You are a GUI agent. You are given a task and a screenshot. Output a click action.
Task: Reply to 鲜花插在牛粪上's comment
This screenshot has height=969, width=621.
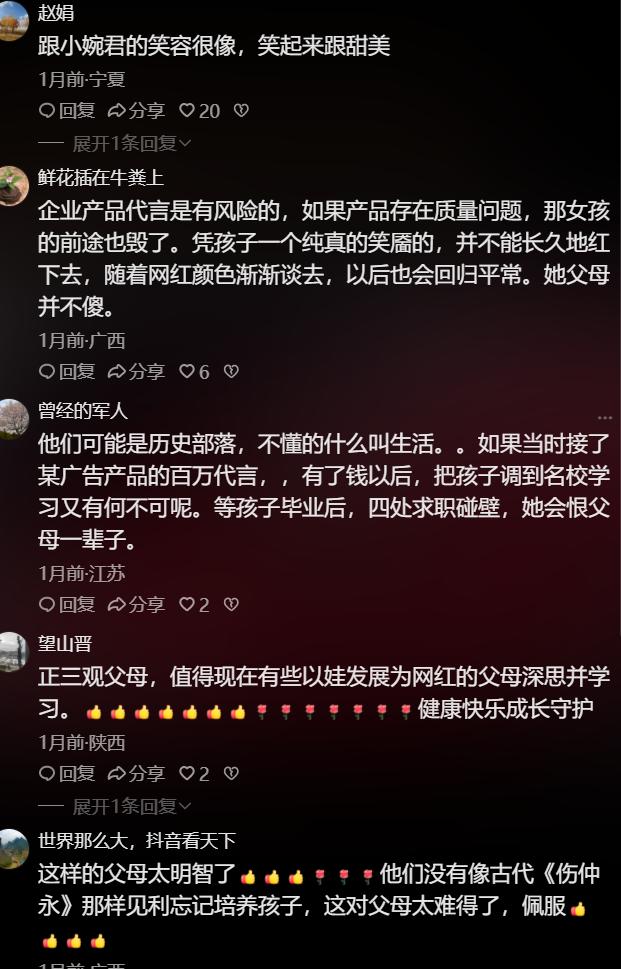[67, 372]
